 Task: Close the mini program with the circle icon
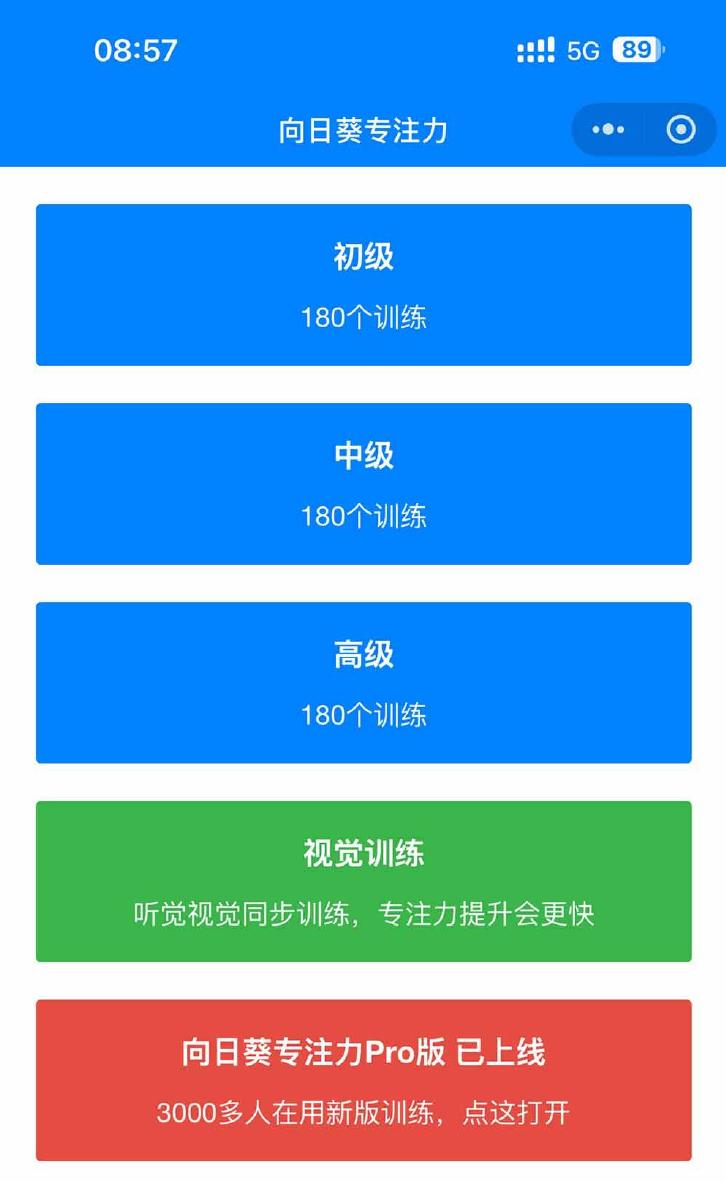pos(681,130)
